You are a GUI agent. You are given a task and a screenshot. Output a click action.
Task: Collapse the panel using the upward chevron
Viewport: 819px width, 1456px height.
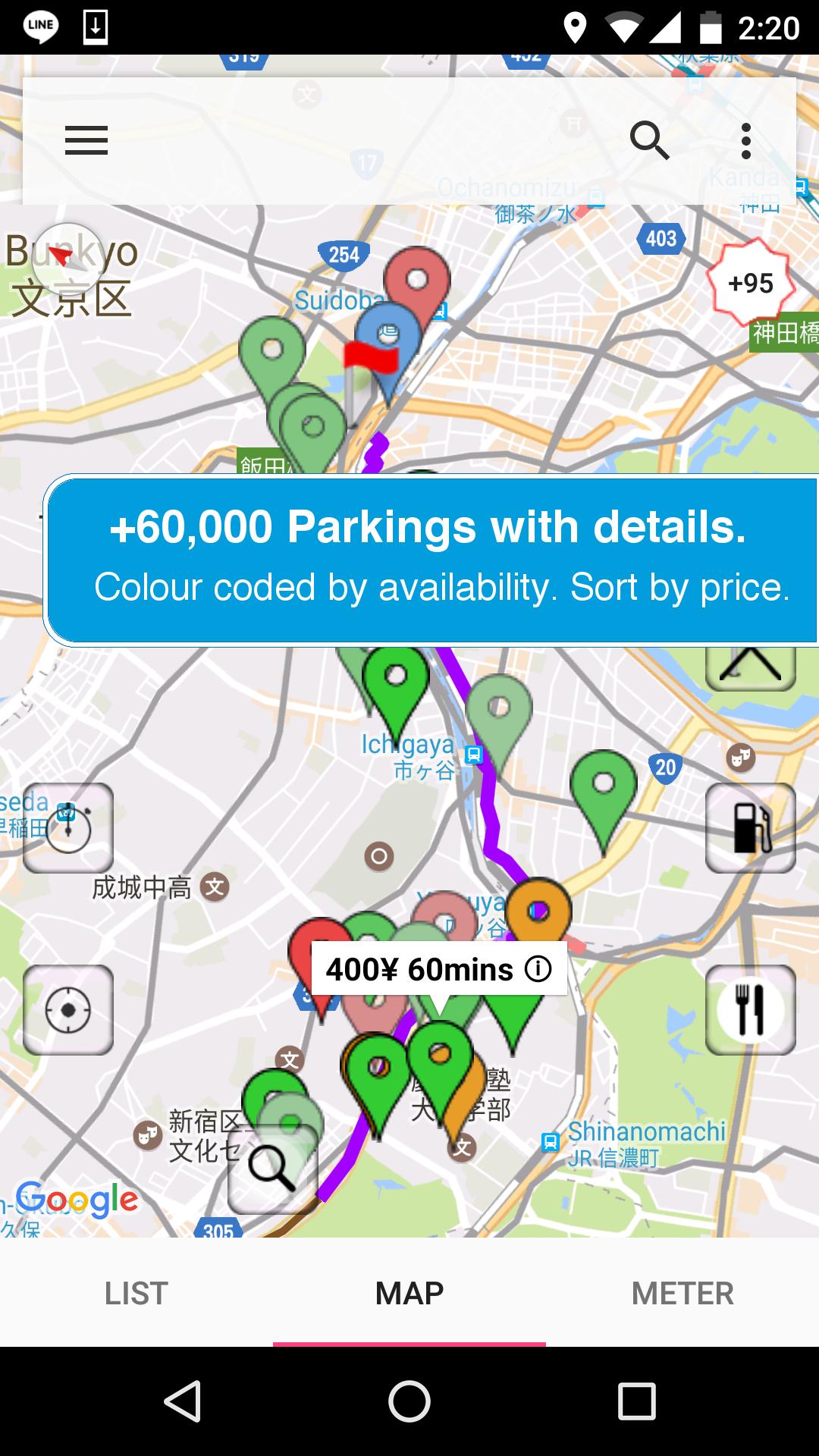click(x=752, y=666)
